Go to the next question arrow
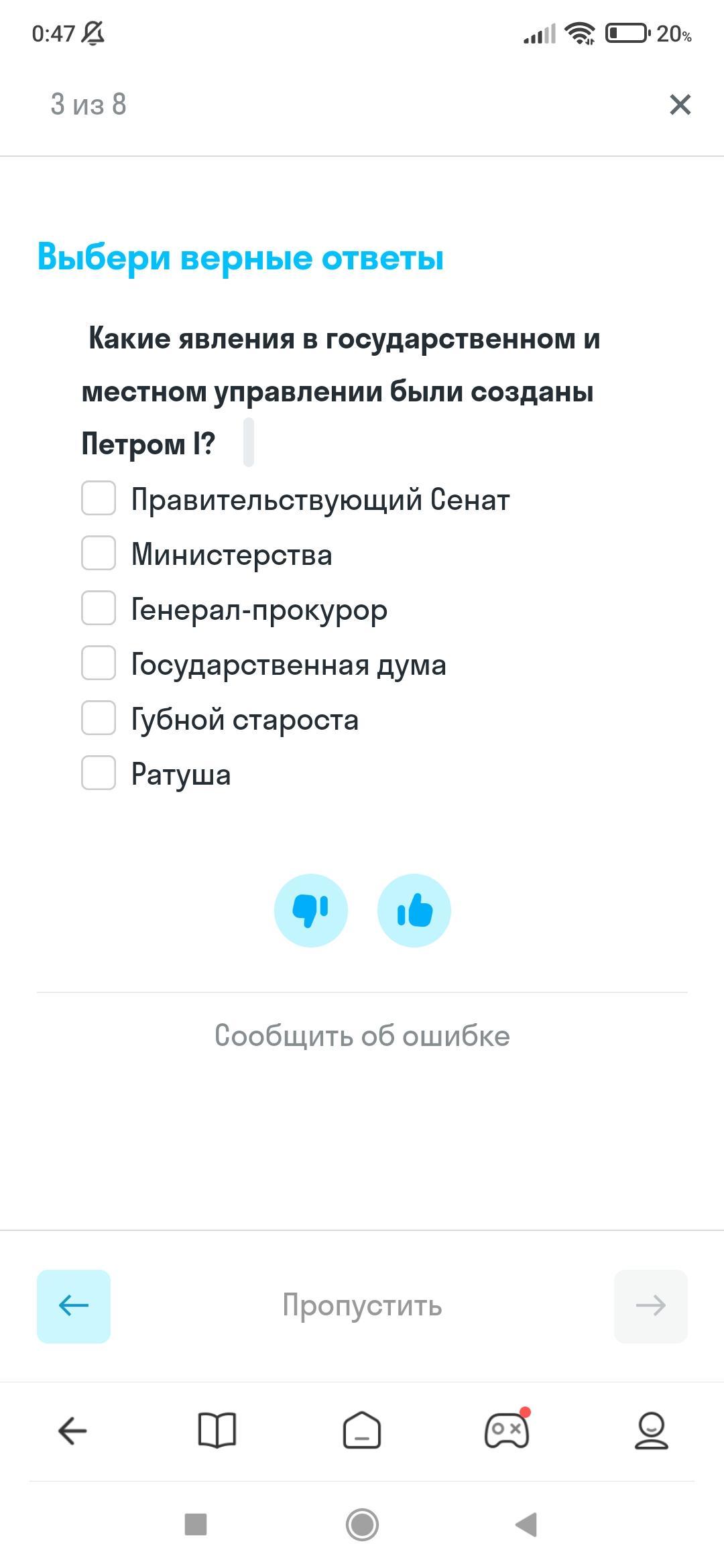724x1568 pixels. pos(651,1306)
